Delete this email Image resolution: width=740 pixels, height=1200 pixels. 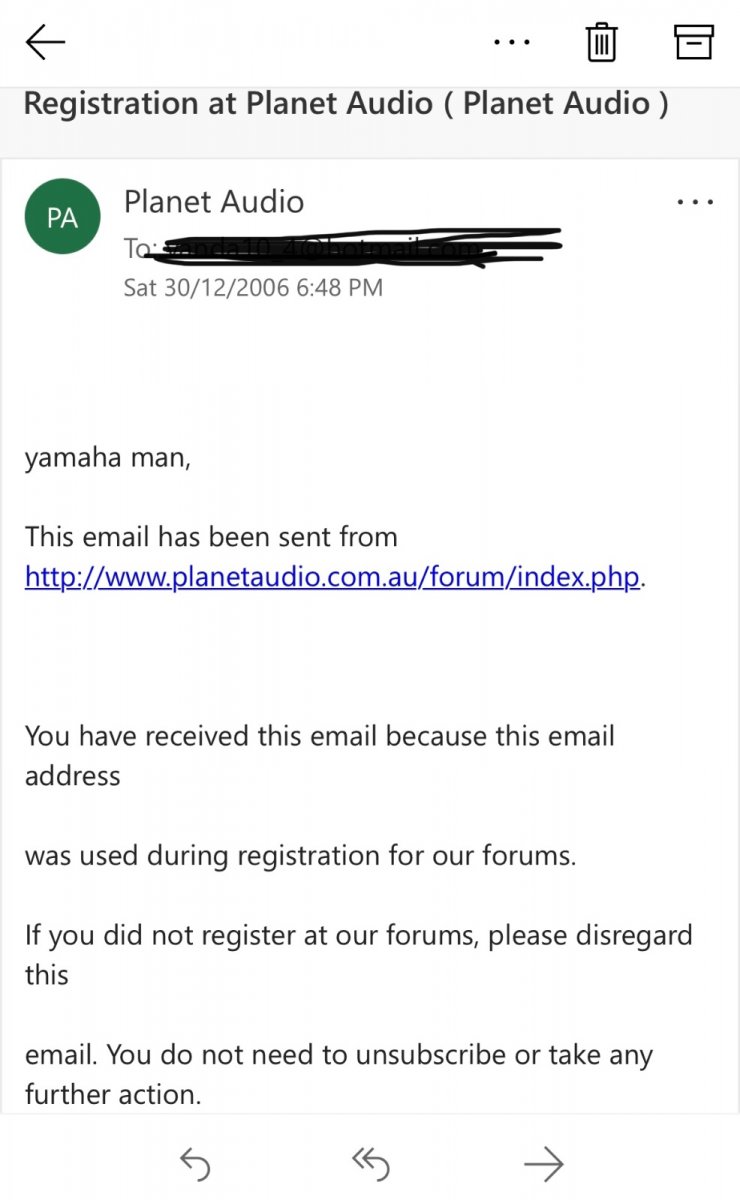[x=601, y=42]
